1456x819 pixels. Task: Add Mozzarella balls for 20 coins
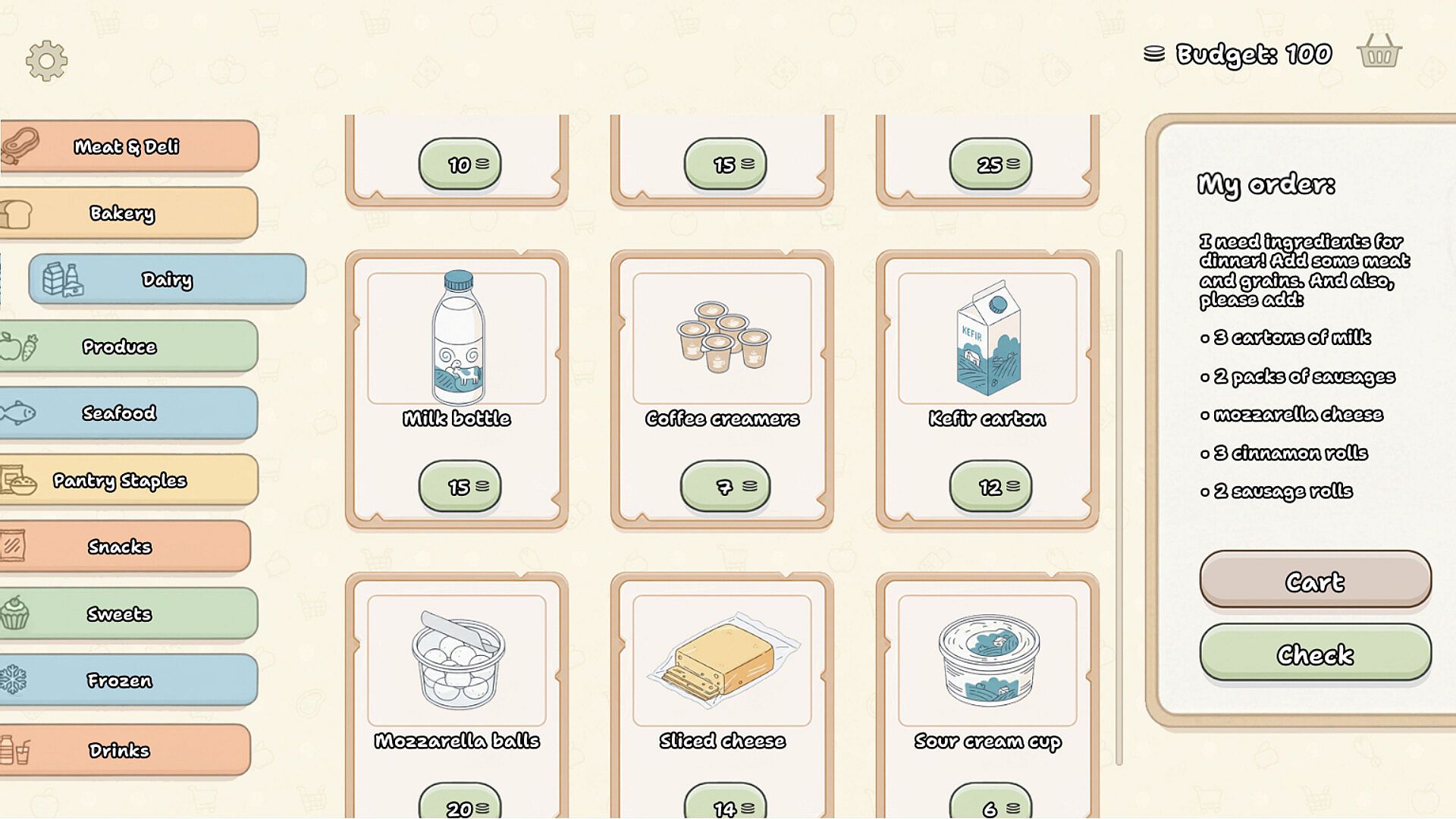pos(460,804)
